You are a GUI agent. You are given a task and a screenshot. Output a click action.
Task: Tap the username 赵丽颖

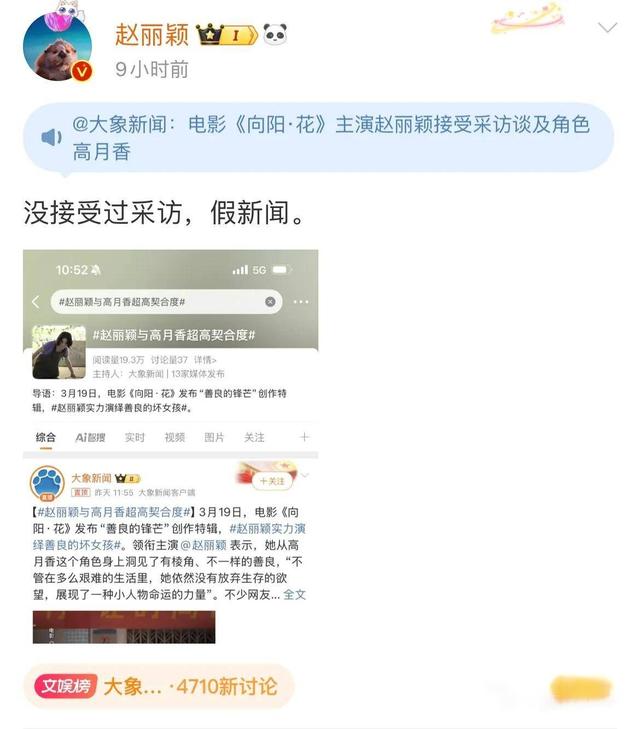pyautogui.click(x=151, y=35)
